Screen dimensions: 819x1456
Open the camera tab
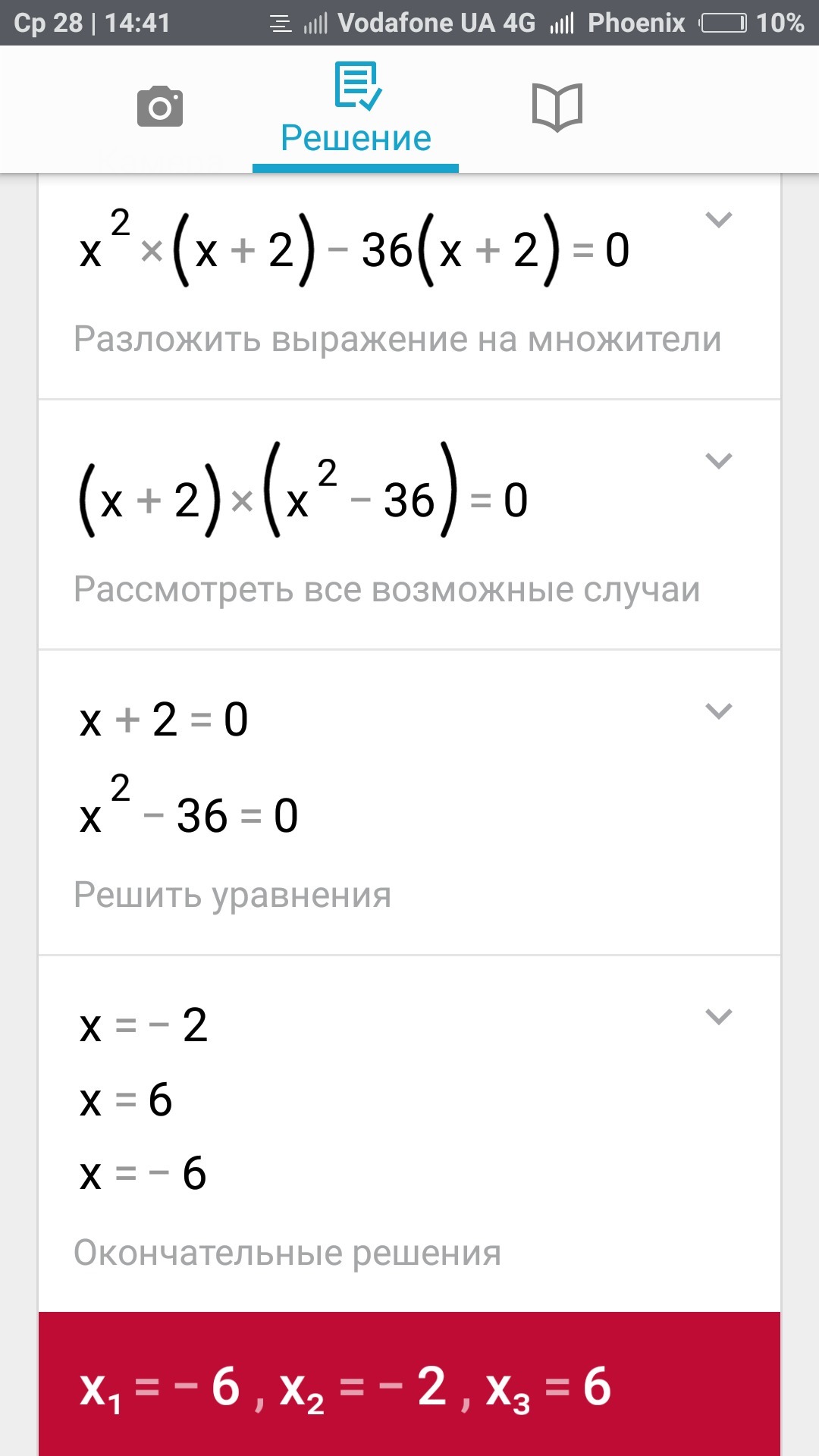(x=160, y=107)
